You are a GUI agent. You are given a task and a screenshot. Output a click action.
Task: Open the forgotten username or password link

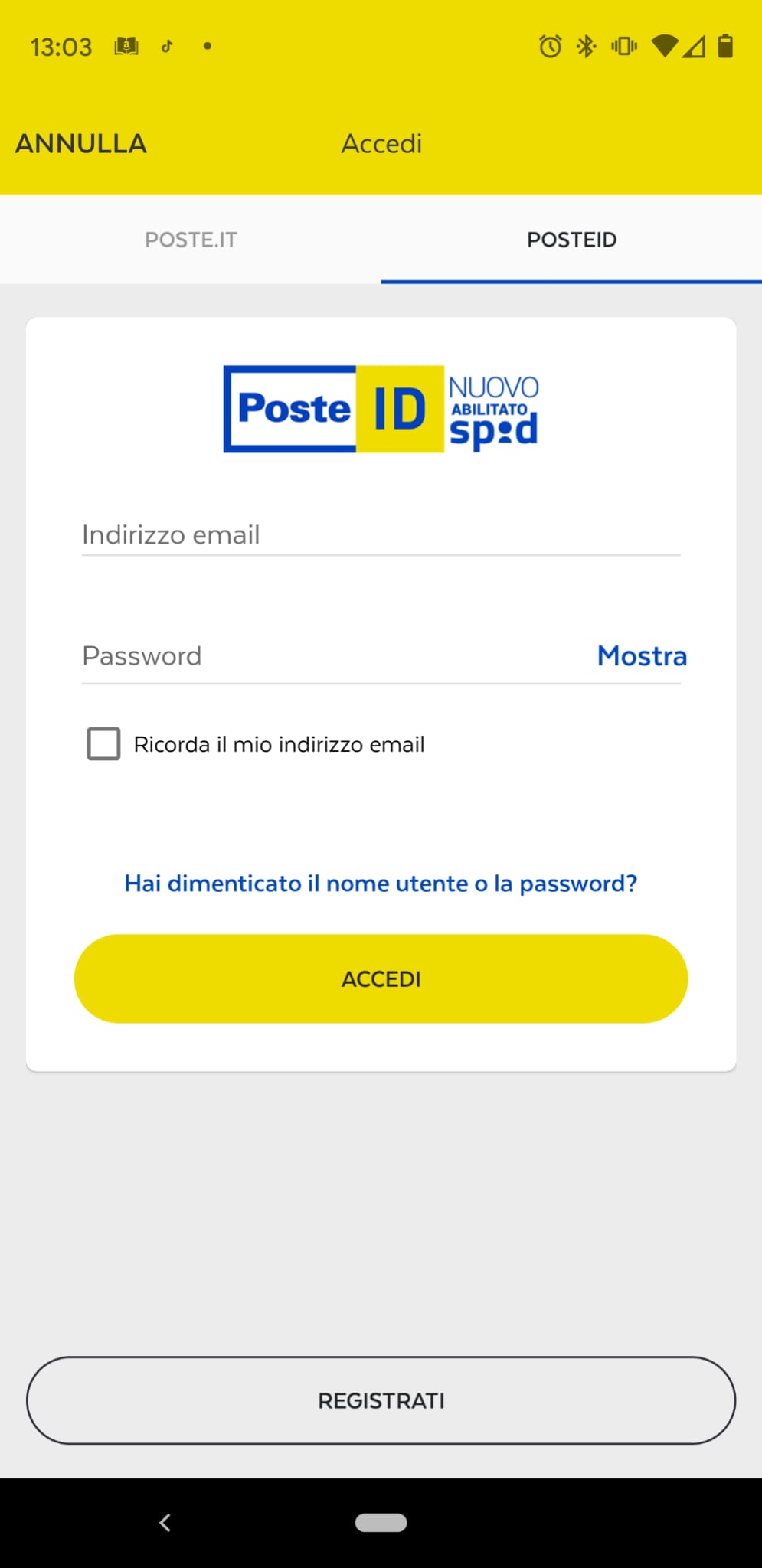381,884
